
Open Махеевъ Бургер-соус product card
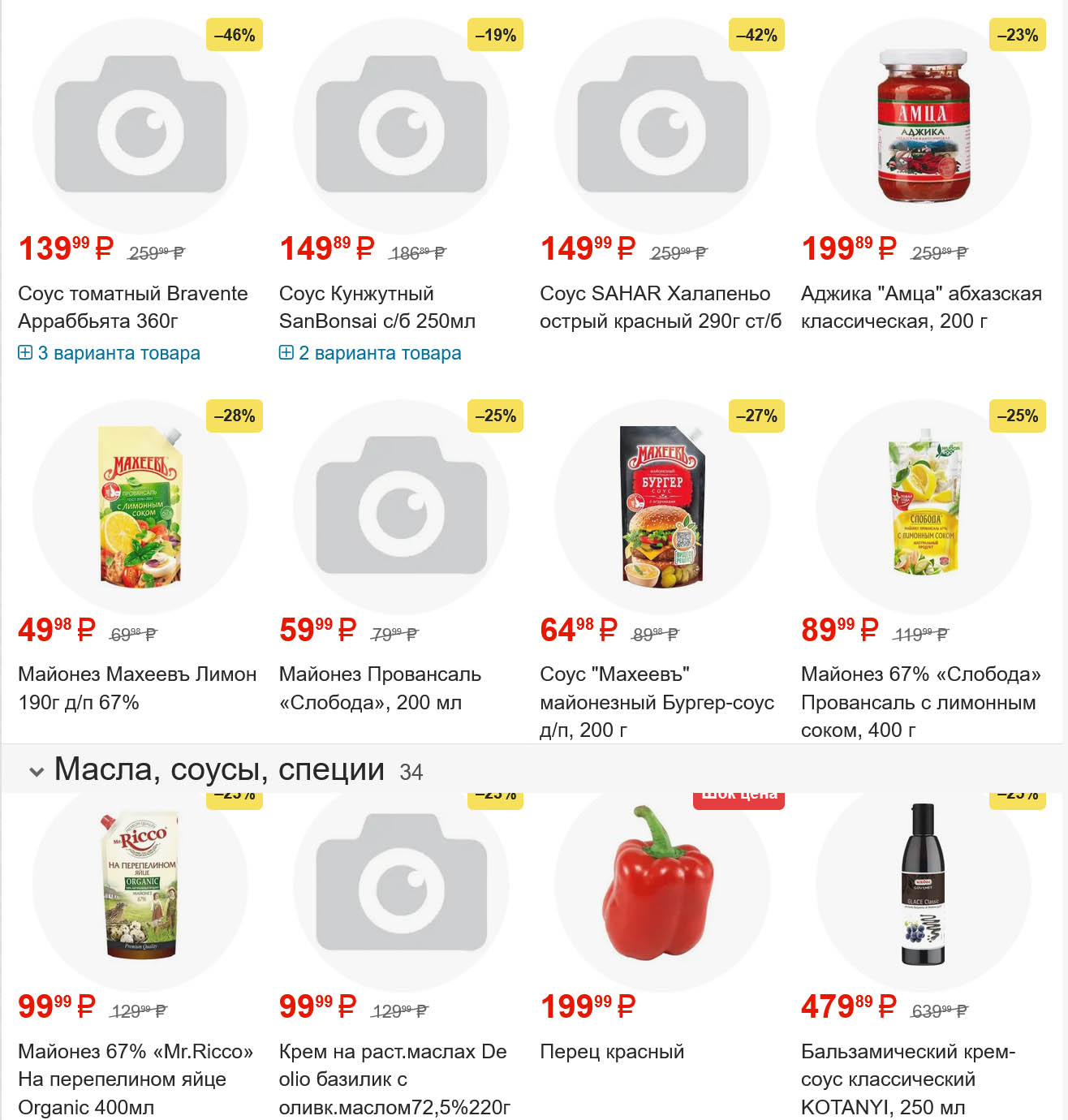657,701
